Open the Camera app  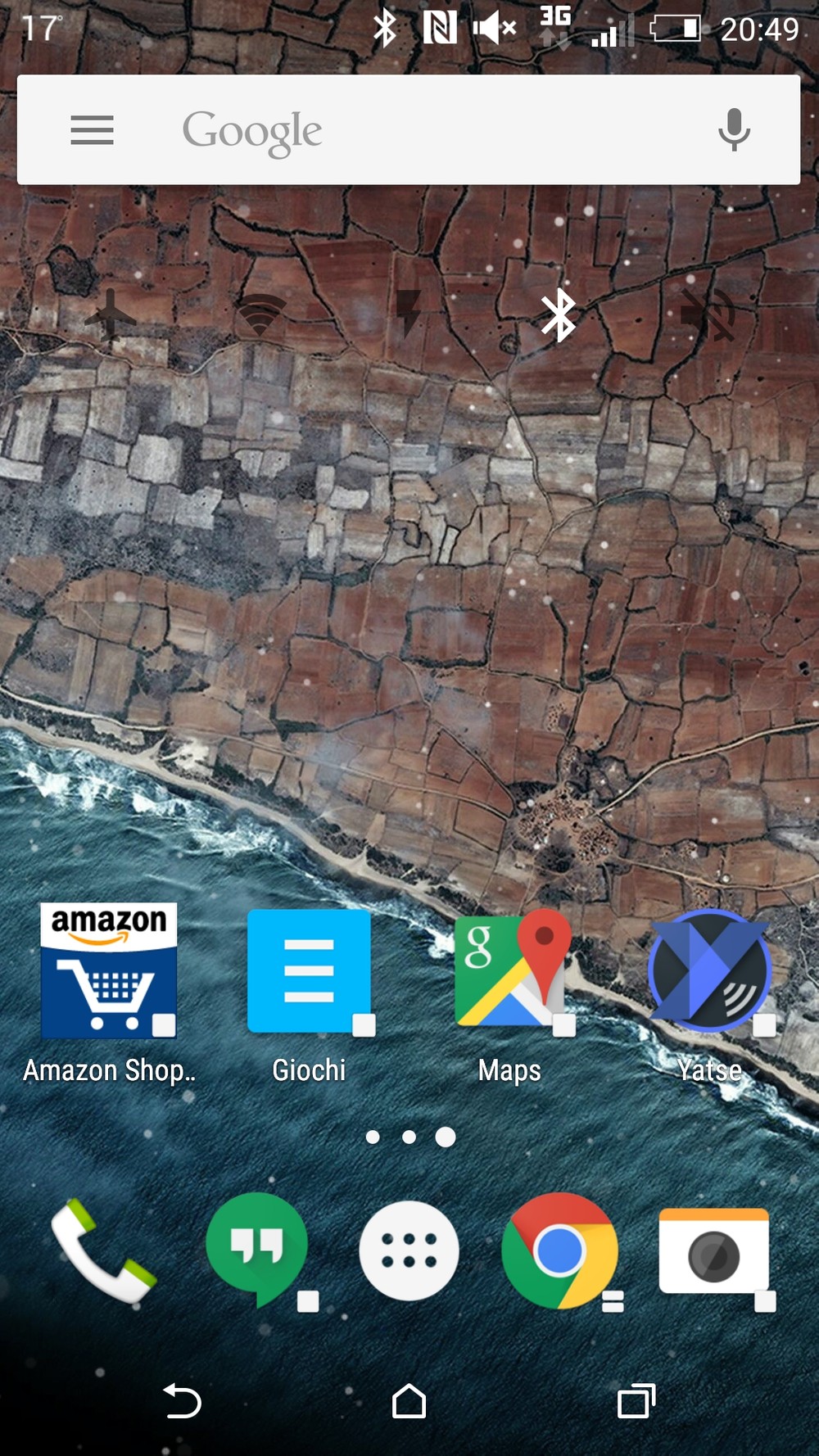point(713,1250)
